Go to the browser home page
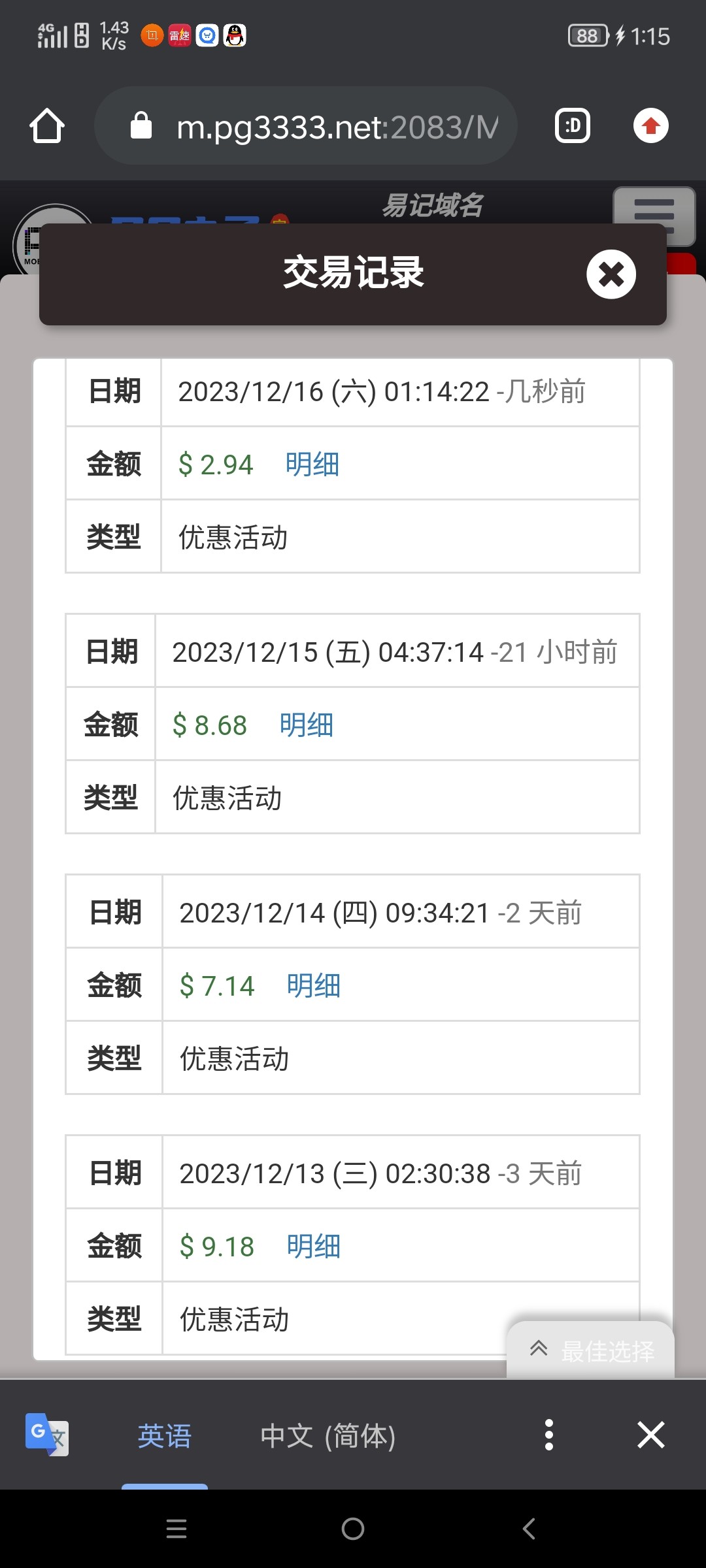This screenshot has height=1568, width=706. point(47,126)
